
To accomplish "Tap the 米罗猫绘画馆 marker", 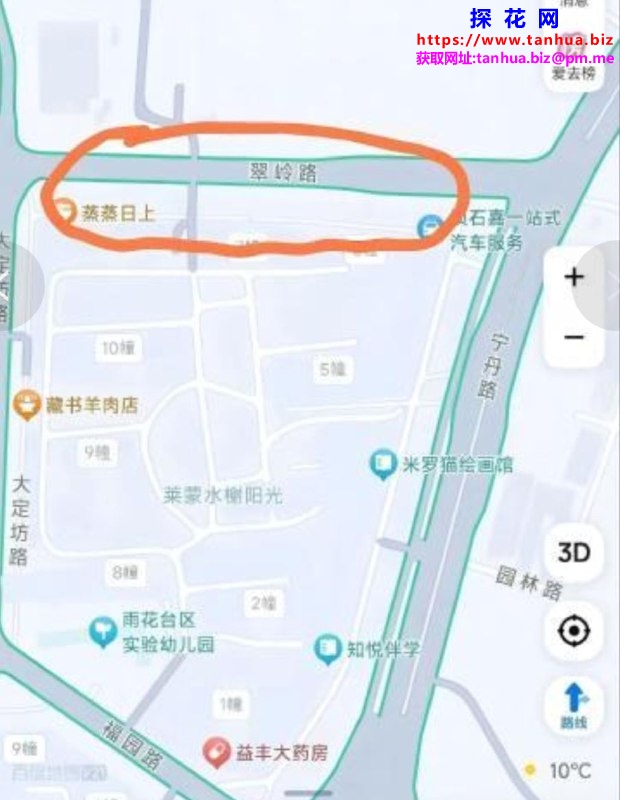I will 382,464.
